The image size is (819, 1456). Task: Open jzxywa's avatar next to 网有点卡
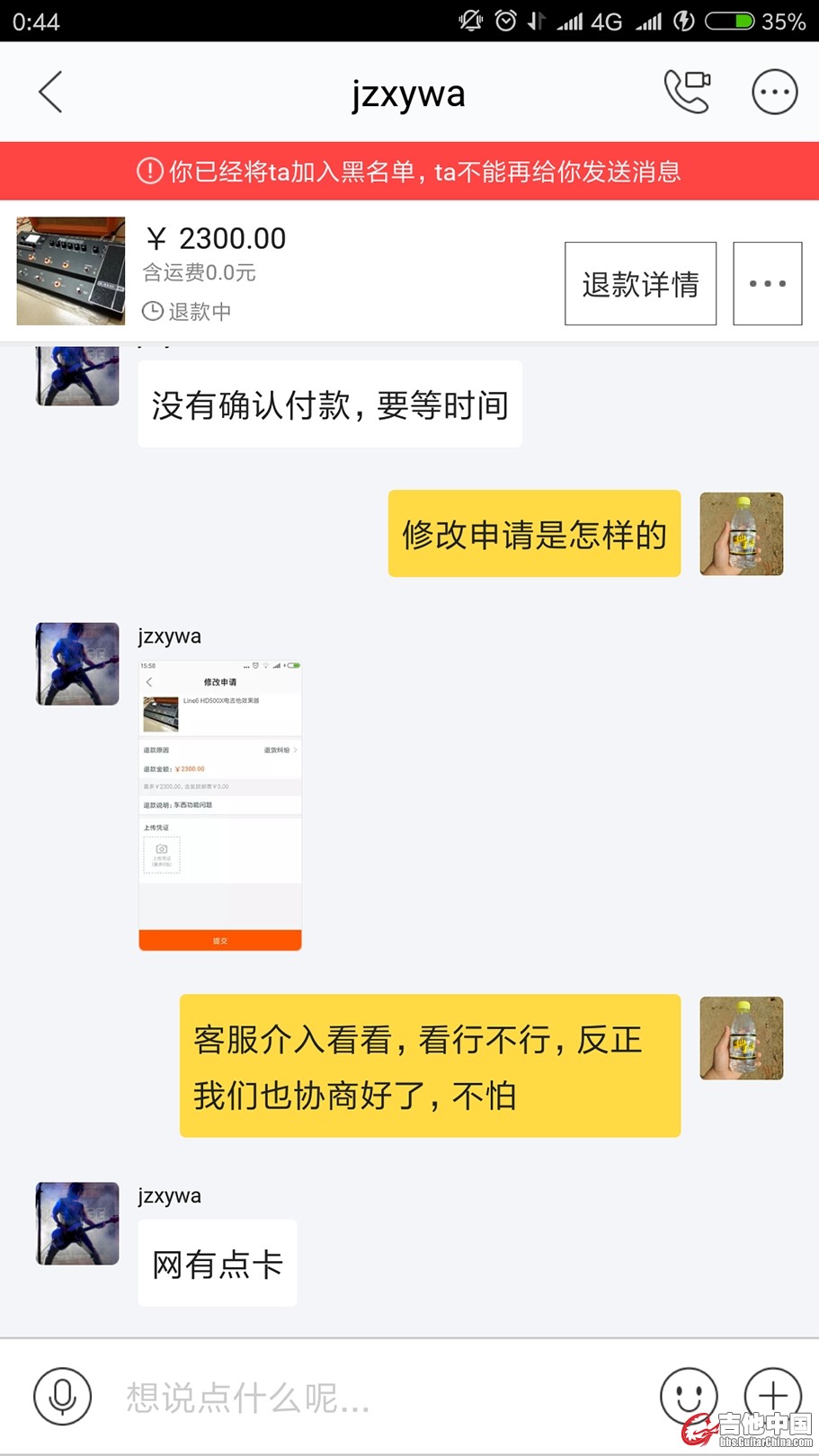[77, 1223]
